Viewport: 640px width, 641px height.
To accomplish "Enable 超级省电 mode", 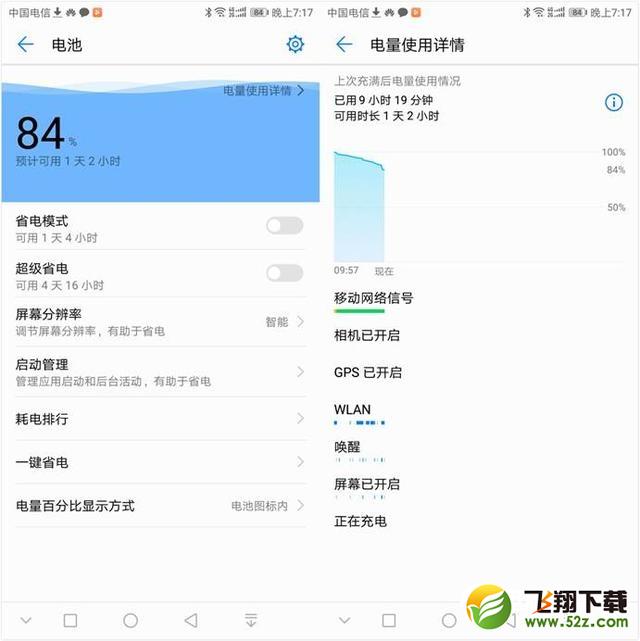I will coord(284,273).
